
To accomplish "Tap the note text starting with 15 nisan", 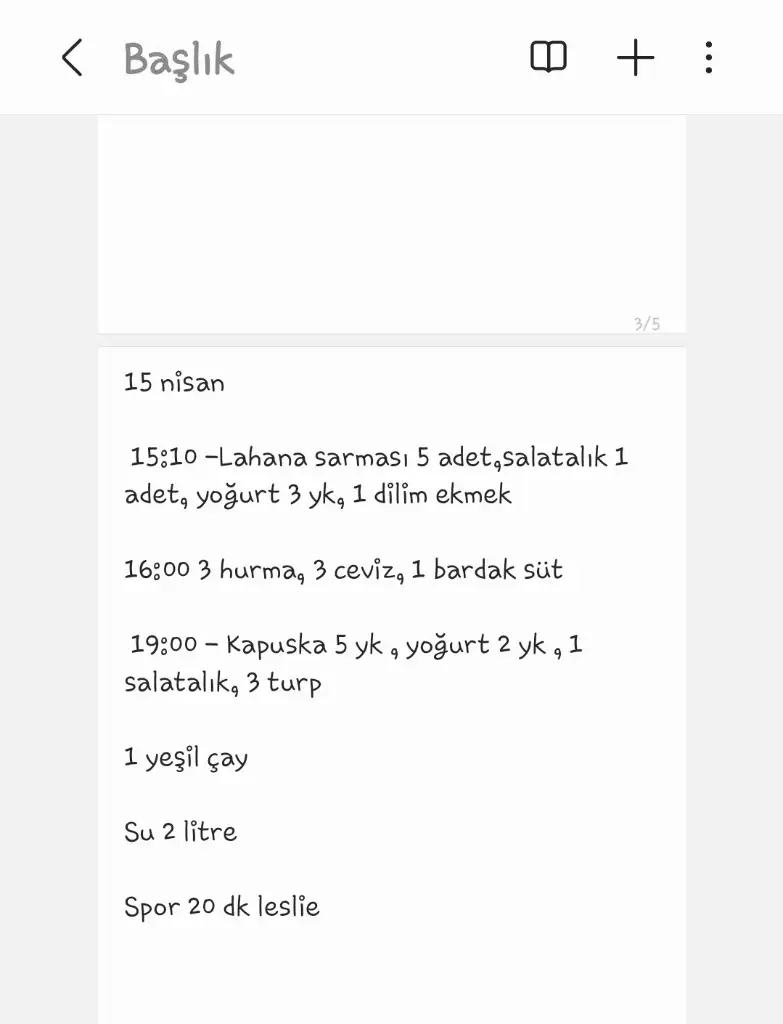I will click(x=175, y=383).
